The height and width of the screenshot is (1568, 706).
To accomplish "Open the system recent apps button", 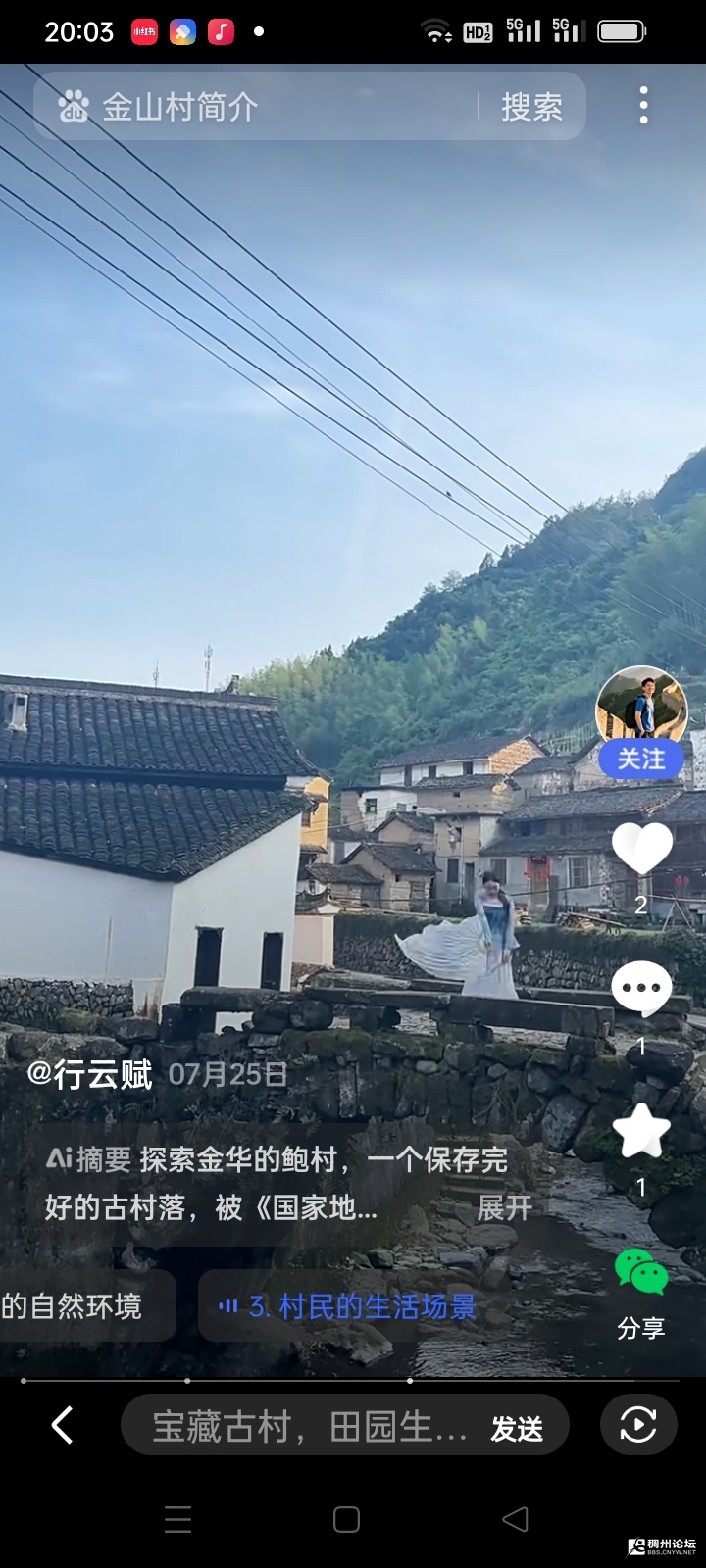I will point(178,1519).
